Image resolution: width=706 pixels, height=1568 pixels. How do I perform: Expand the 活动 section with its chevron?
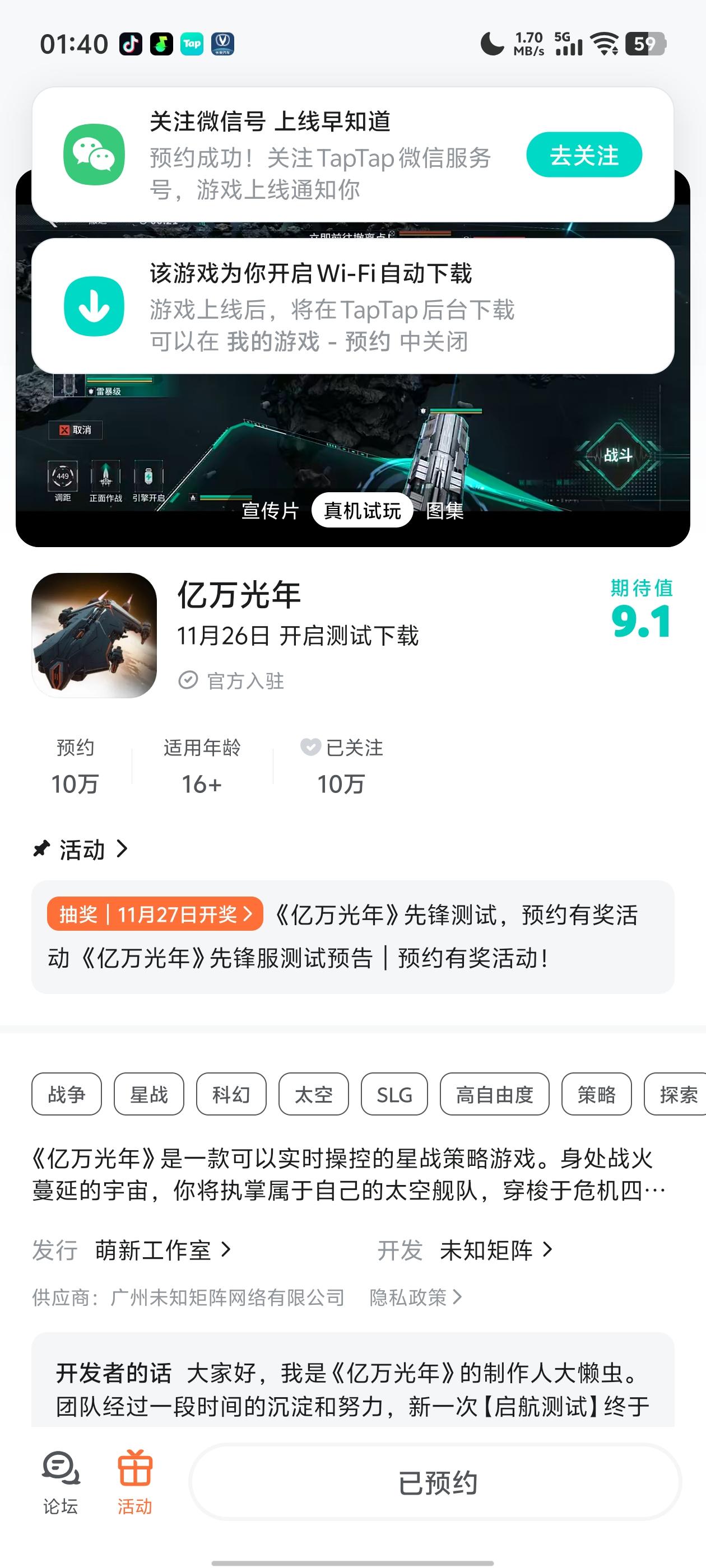(122, 850)
